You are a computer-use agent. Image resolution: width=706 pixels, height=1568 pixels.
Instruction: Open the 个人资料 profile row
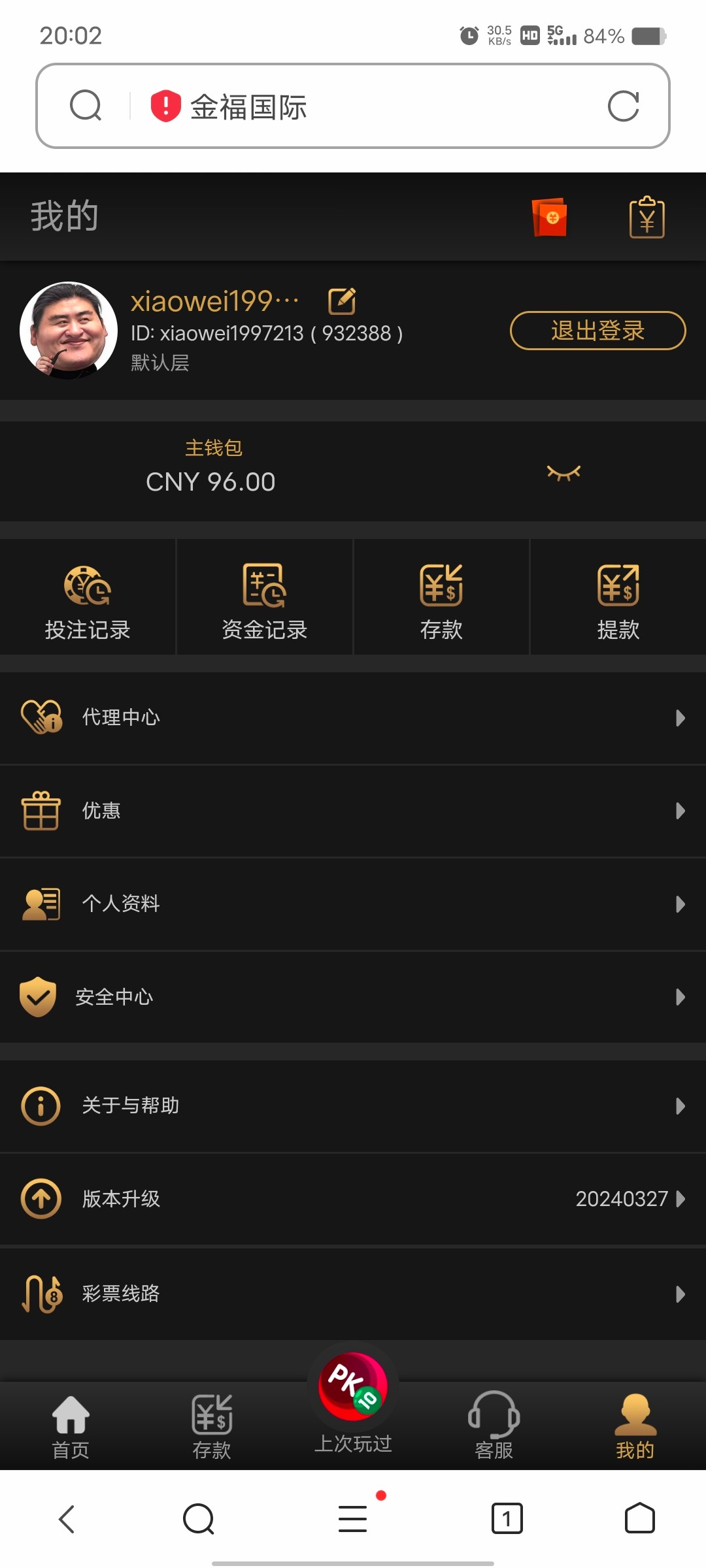[x=353, y=904]
